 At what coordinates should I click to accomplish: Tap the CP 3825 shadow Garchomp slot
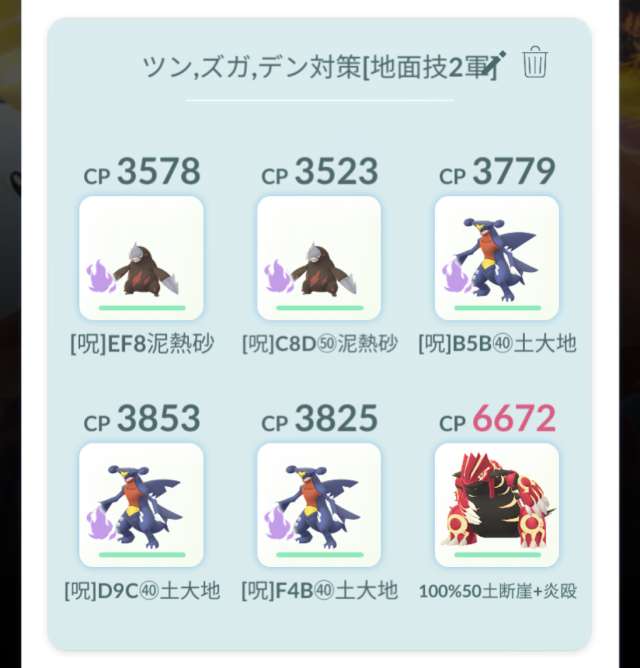(x=319, y=505)
